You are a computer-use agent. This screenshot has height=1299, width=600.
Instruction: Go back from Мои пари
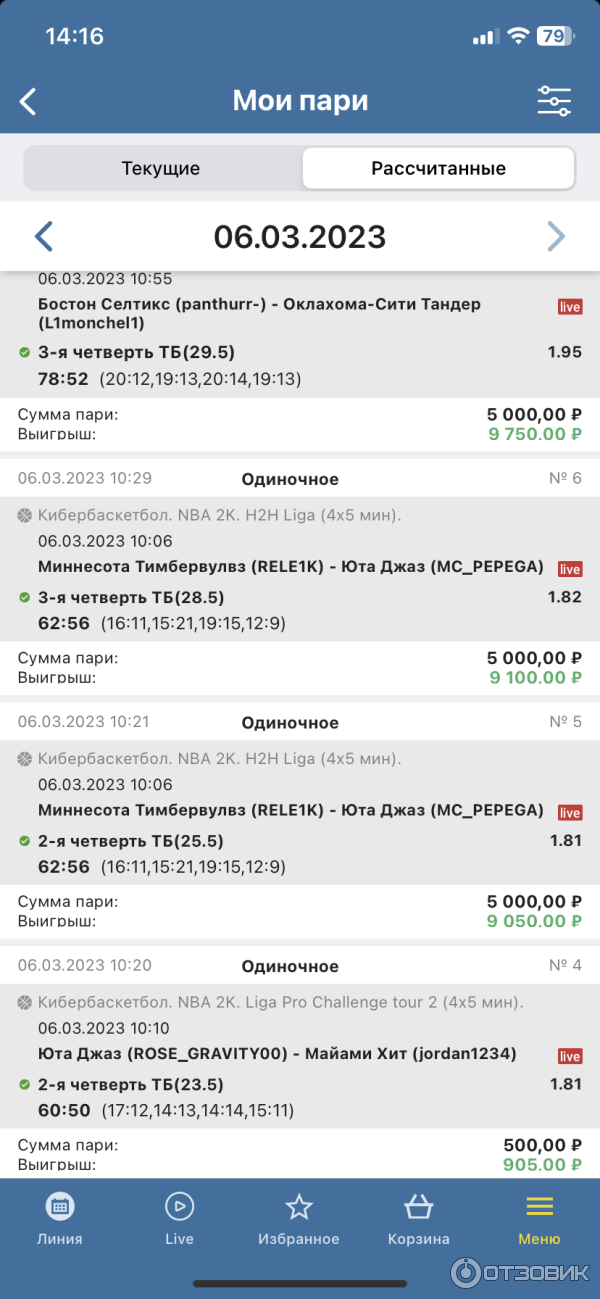pyautogui.click(x=28, y=101)
